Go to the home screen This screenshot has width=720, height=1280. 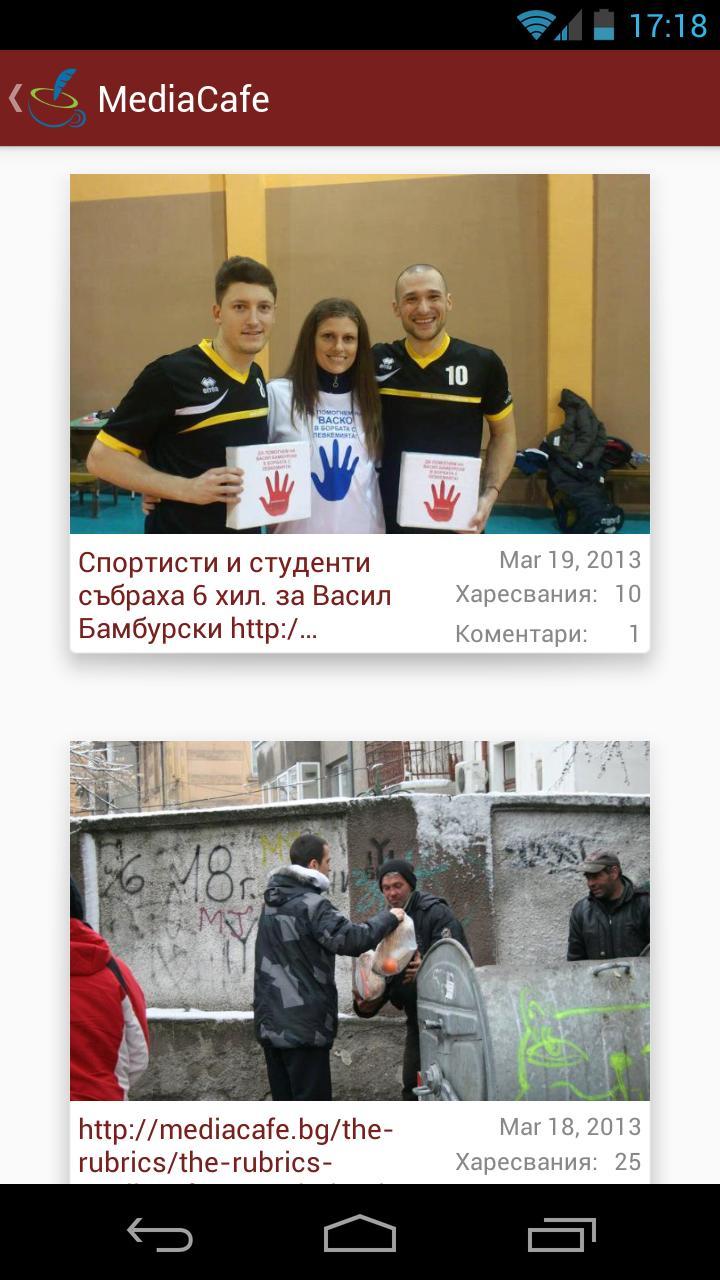tap(360, 1234)
